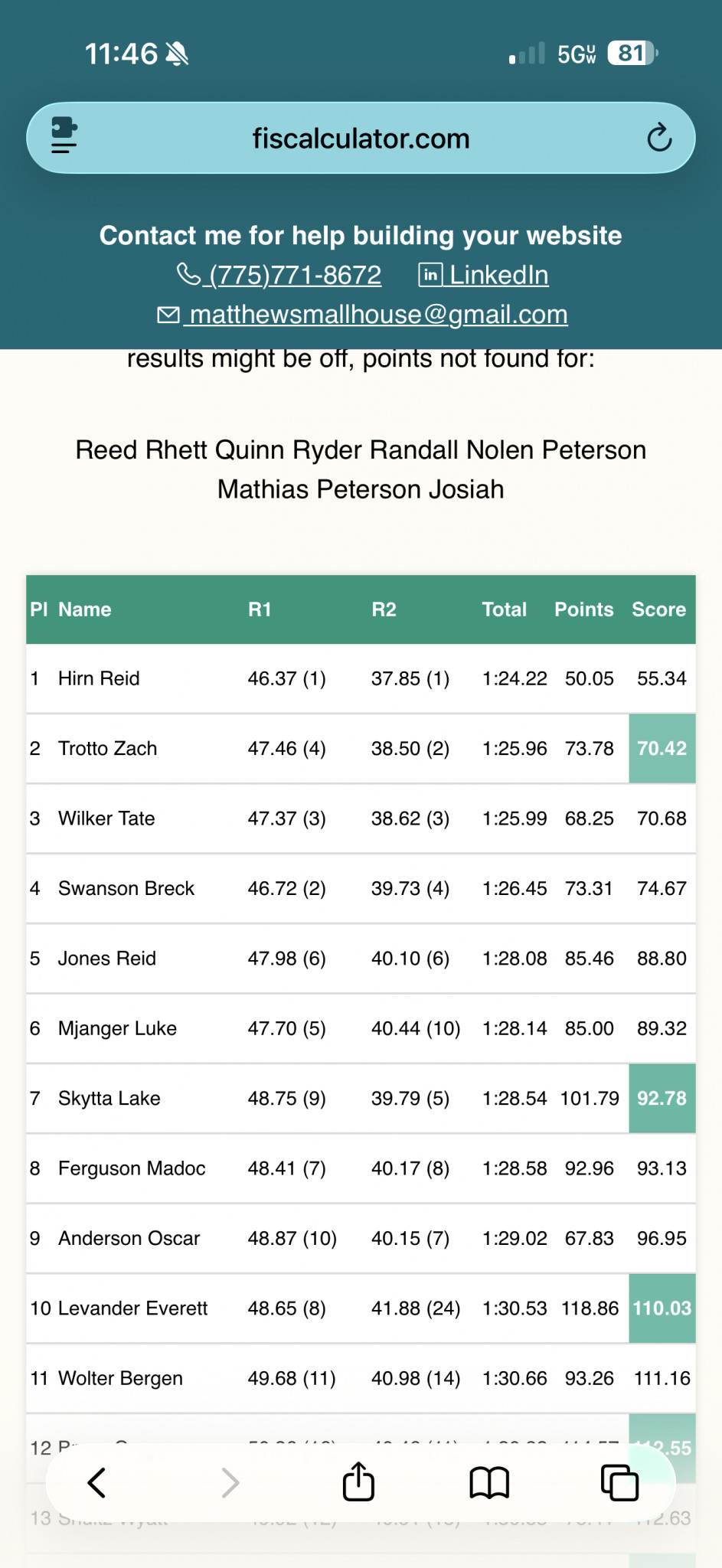Image resolution: width=722 pixels, height=1568 pixels.
Task: Show all open tabs
Action: coord(619,1482)
